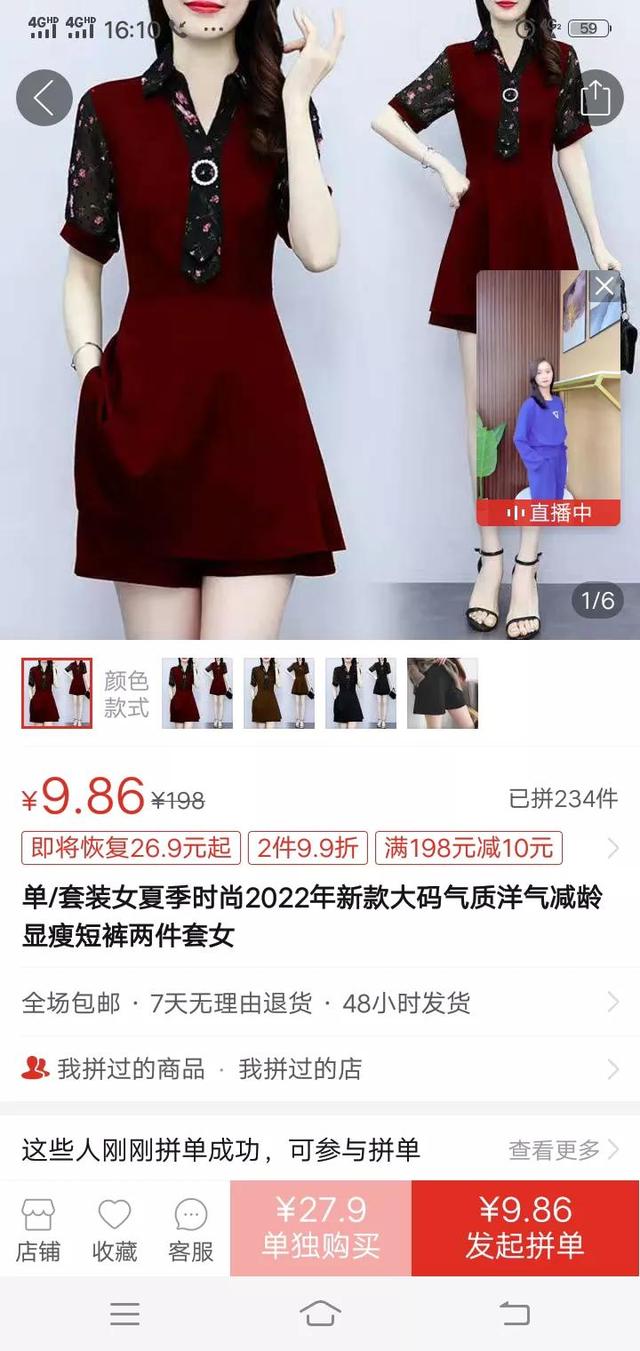This screenshot has width=640, height=1351.
Task: Go to the system home screen
Action: [x=320, y=1314]
